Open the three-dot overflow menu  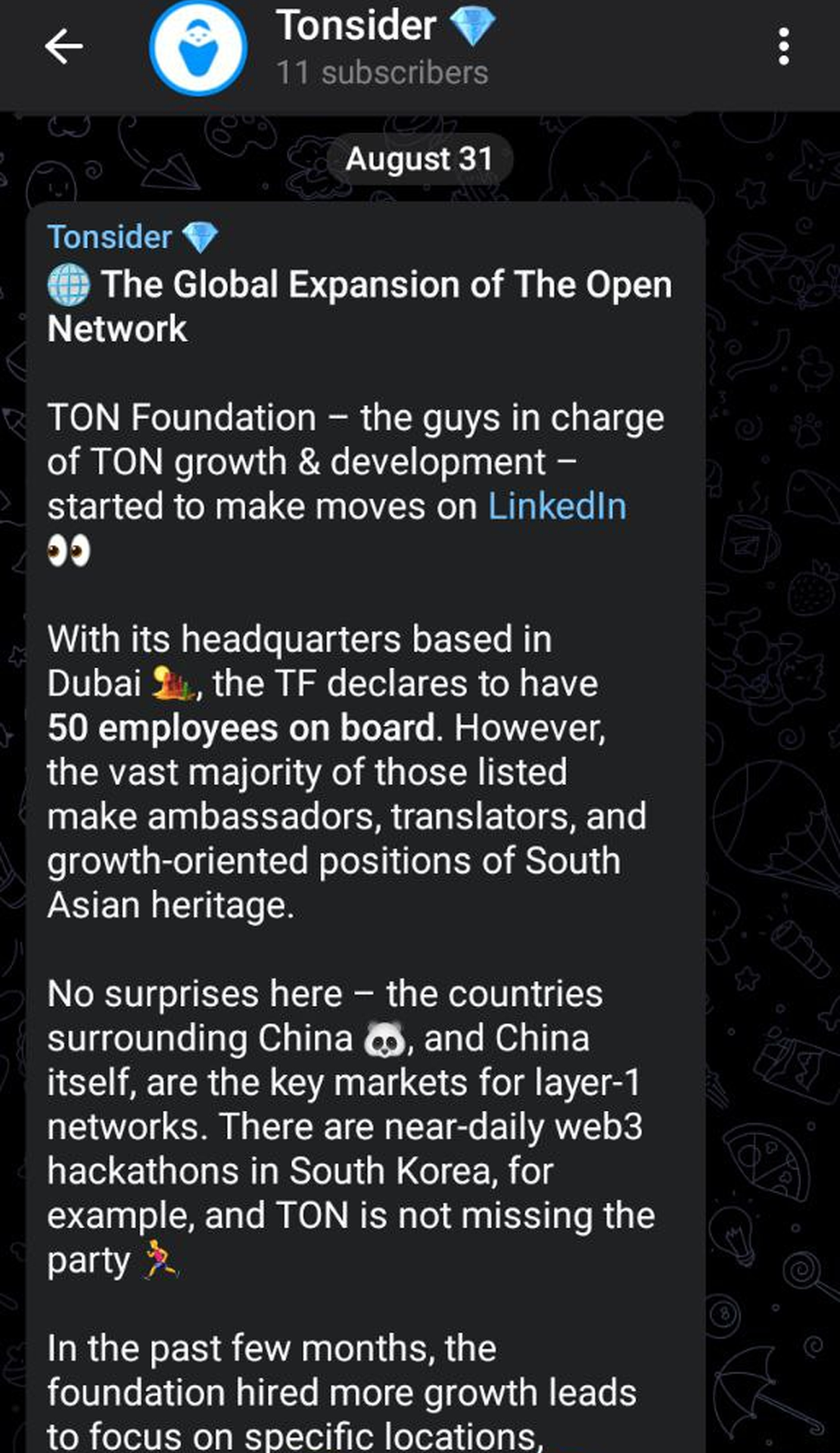pyautogui.click(x=784, y=47)
